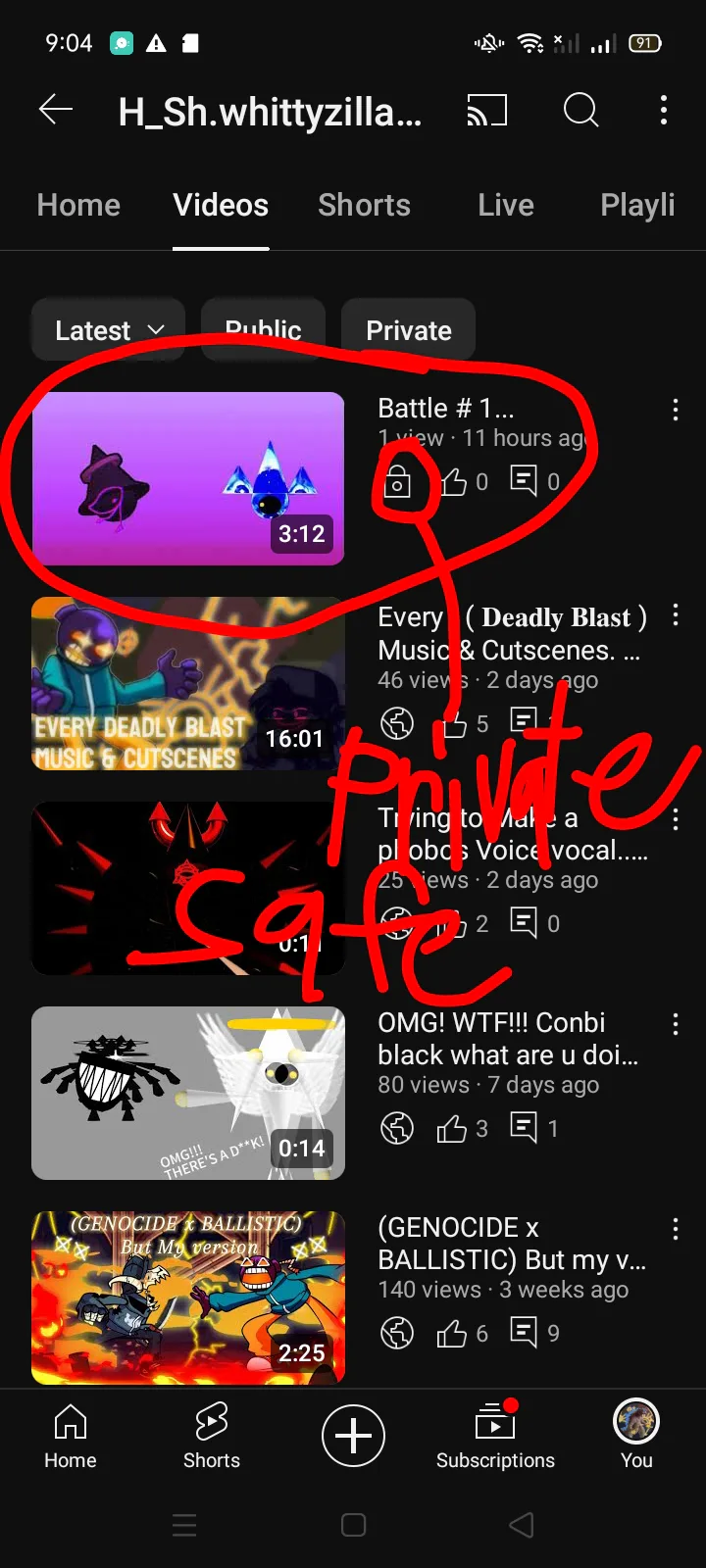Image resolution: width=706 pixels, height=1568 pixels.
Task: Switch to the Live tab
Action: click(x=506, y=205)
